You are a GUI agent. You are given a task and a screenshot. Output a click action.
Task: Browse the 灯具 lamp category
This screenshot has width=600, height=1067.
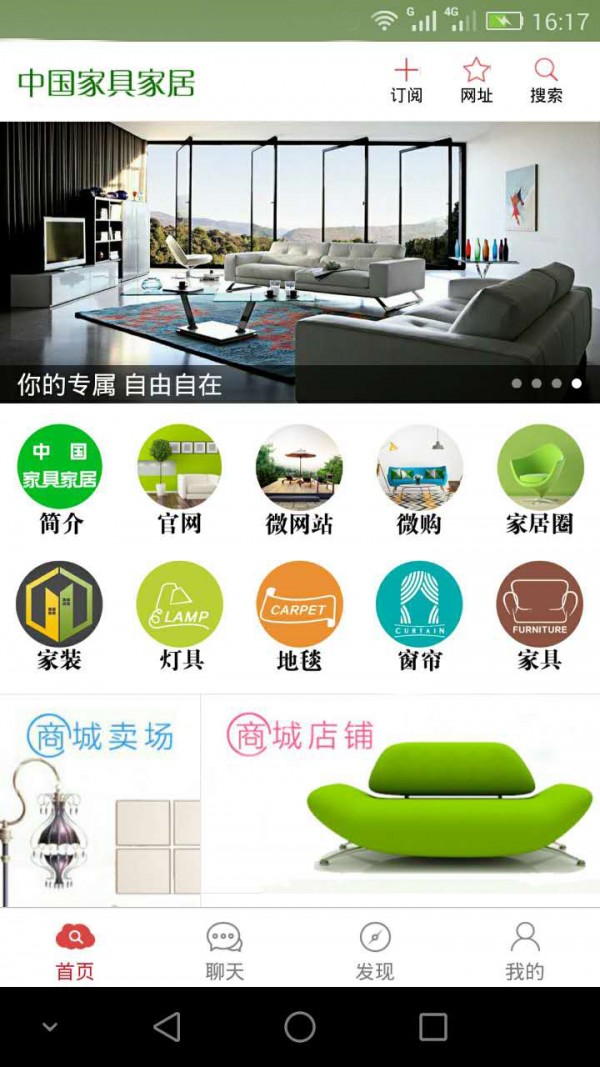click(x=180, y=614)
